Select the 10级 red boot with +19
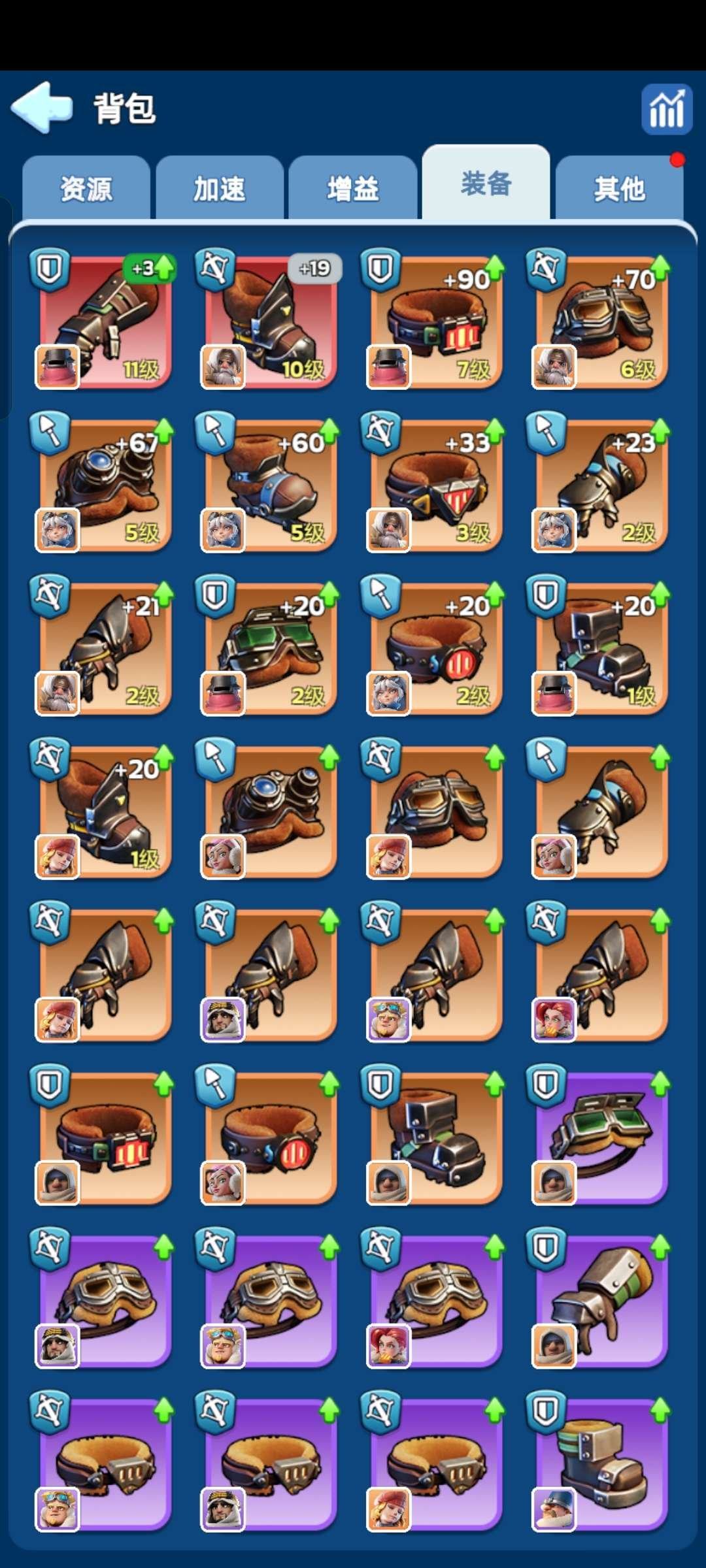Screen dimensions: 706x1568 [x=271, y=321]
